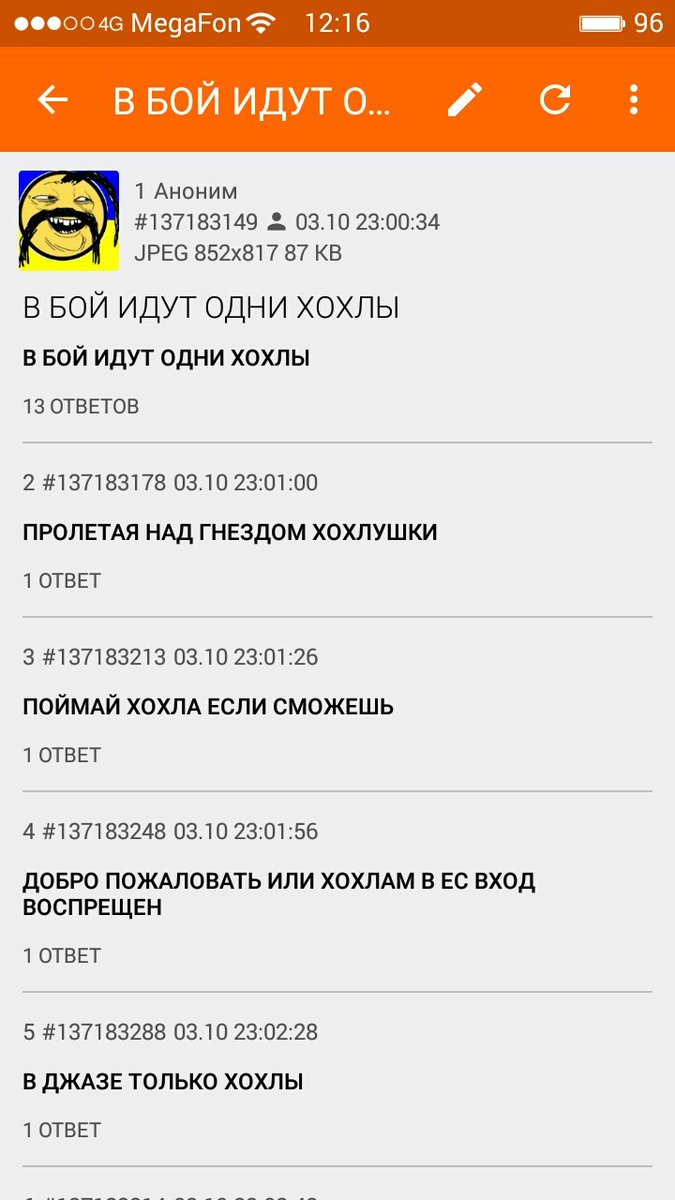
Task: Go back using the arrow icon
Action: (x=52, y=100)
